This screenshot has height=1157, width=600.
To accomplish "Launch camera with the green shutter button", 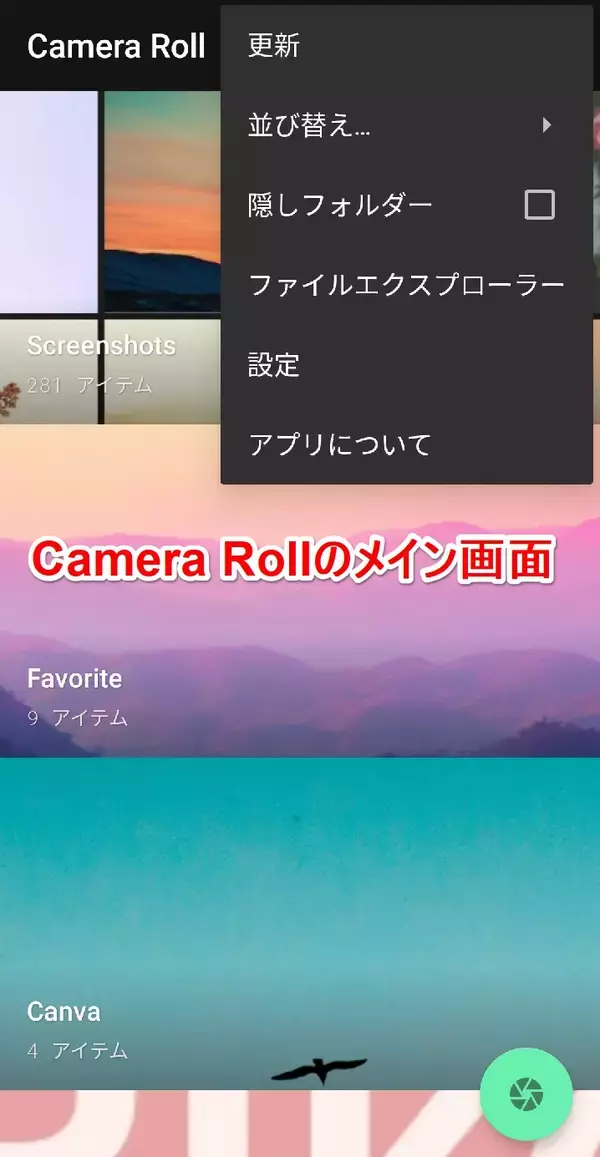I will click(526, 1094).
